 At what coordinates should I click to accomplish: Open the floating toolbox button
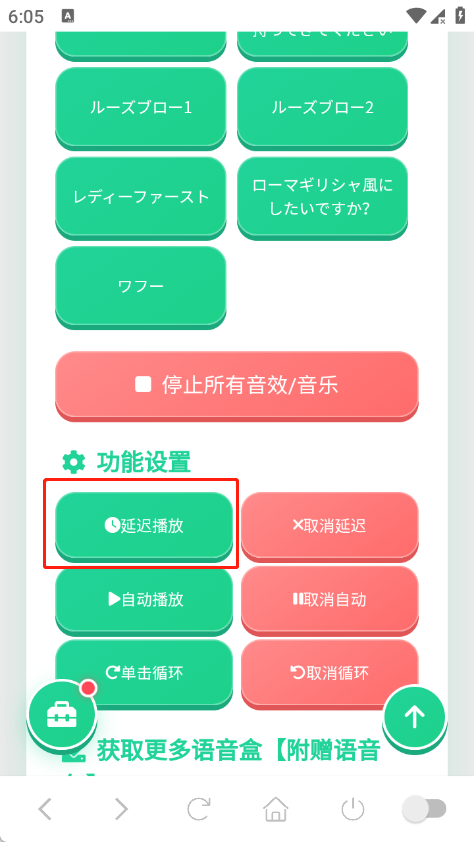coord(62,716)
